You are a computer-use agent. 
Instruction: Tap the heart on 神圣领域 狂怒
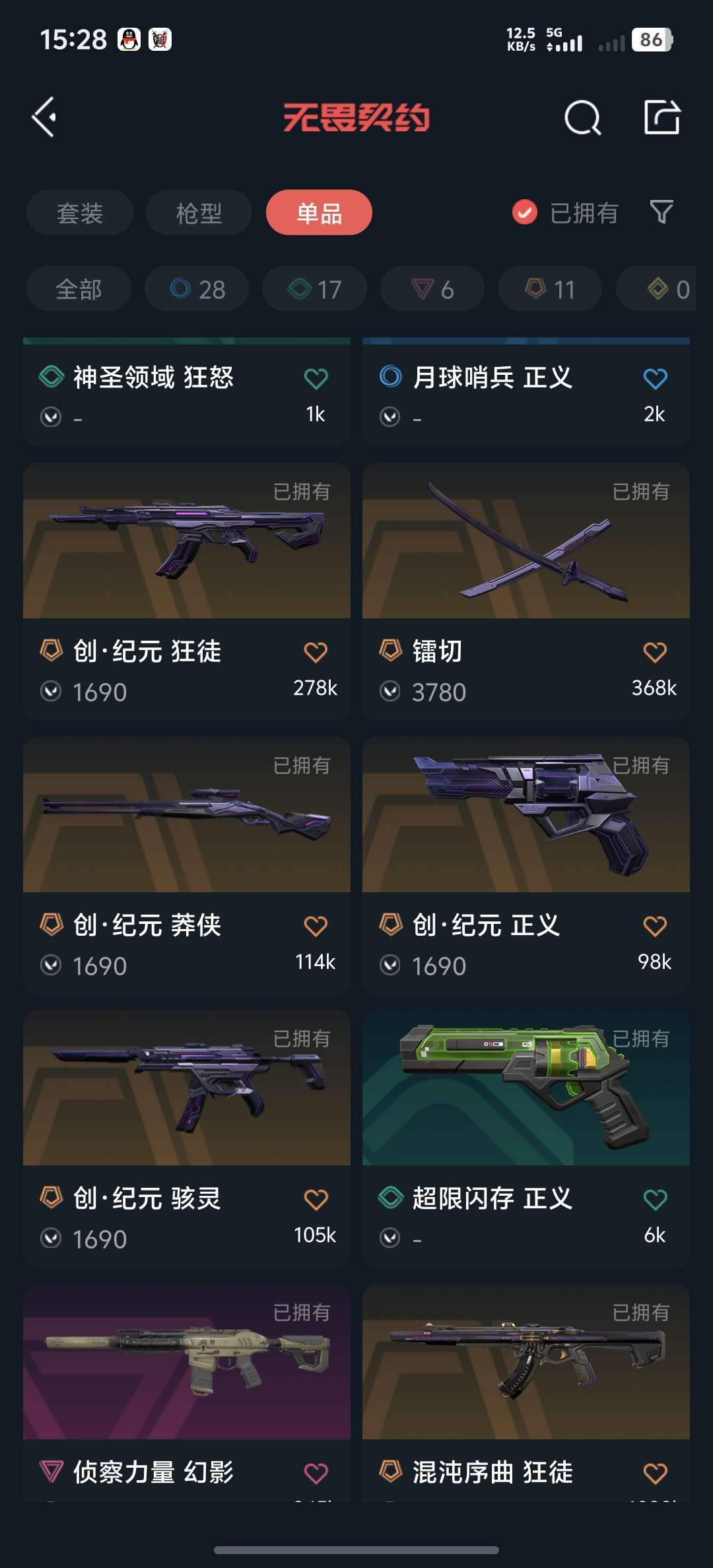[316, 379]
